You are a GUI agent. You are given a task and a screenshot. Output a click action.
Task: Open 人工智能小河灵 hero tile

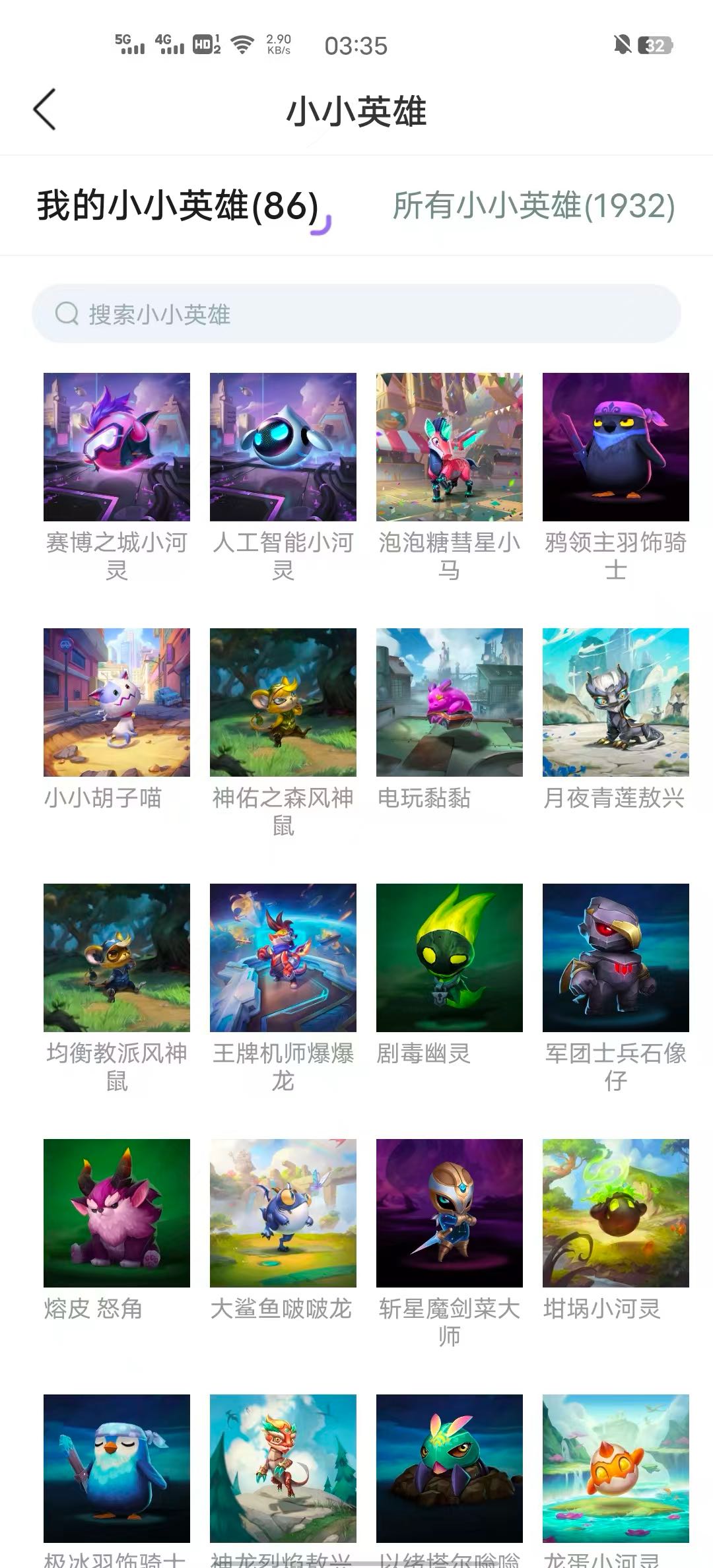(283, 447)
